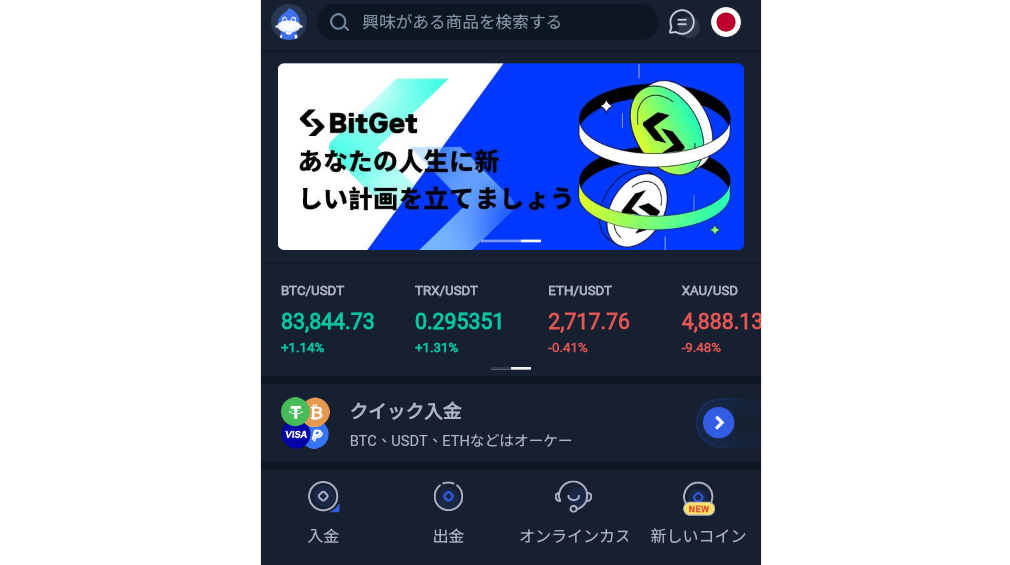Open the BitGet promotional banner
The image size is (1010, 565).
[510, 156]
